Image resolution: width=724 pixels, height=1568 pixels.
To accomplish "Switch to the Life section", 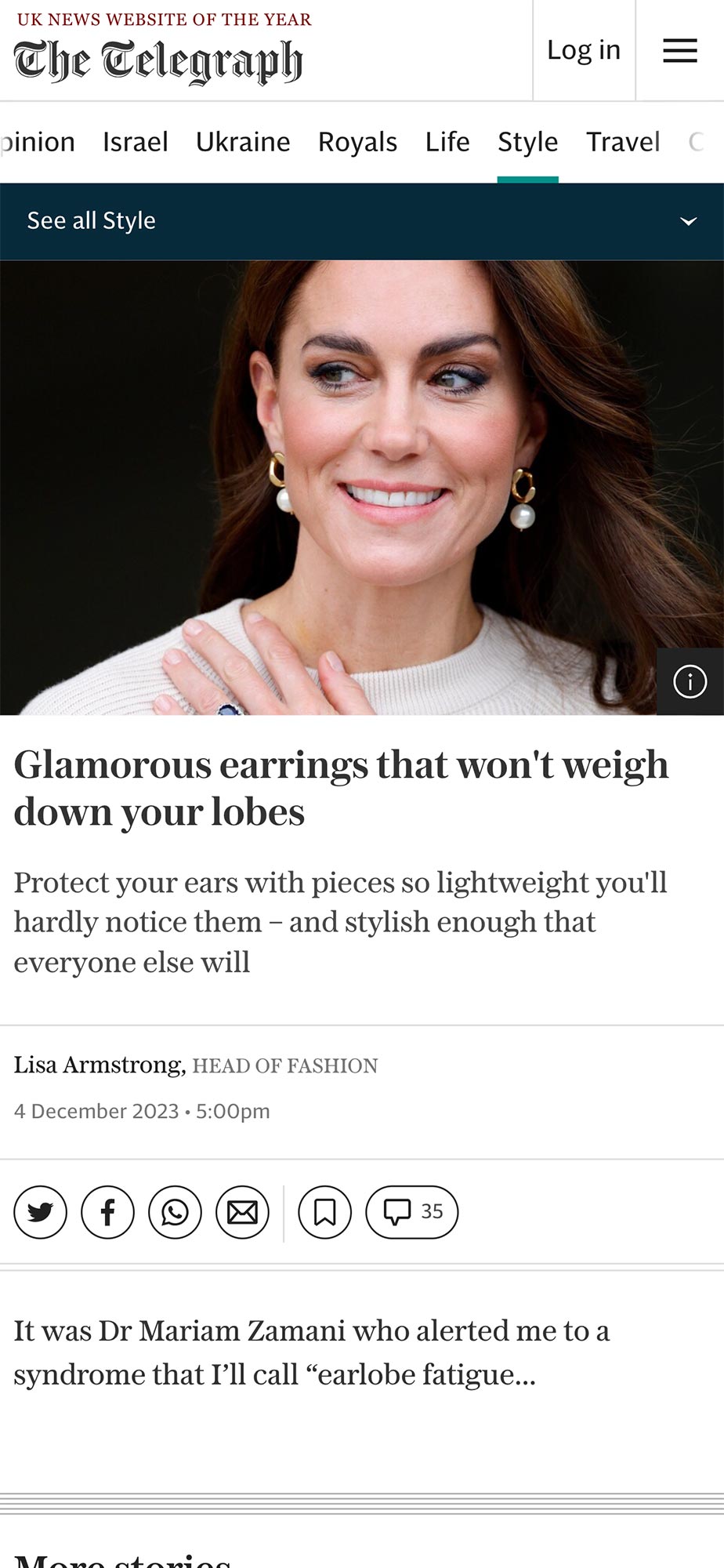I will (447, 142).
